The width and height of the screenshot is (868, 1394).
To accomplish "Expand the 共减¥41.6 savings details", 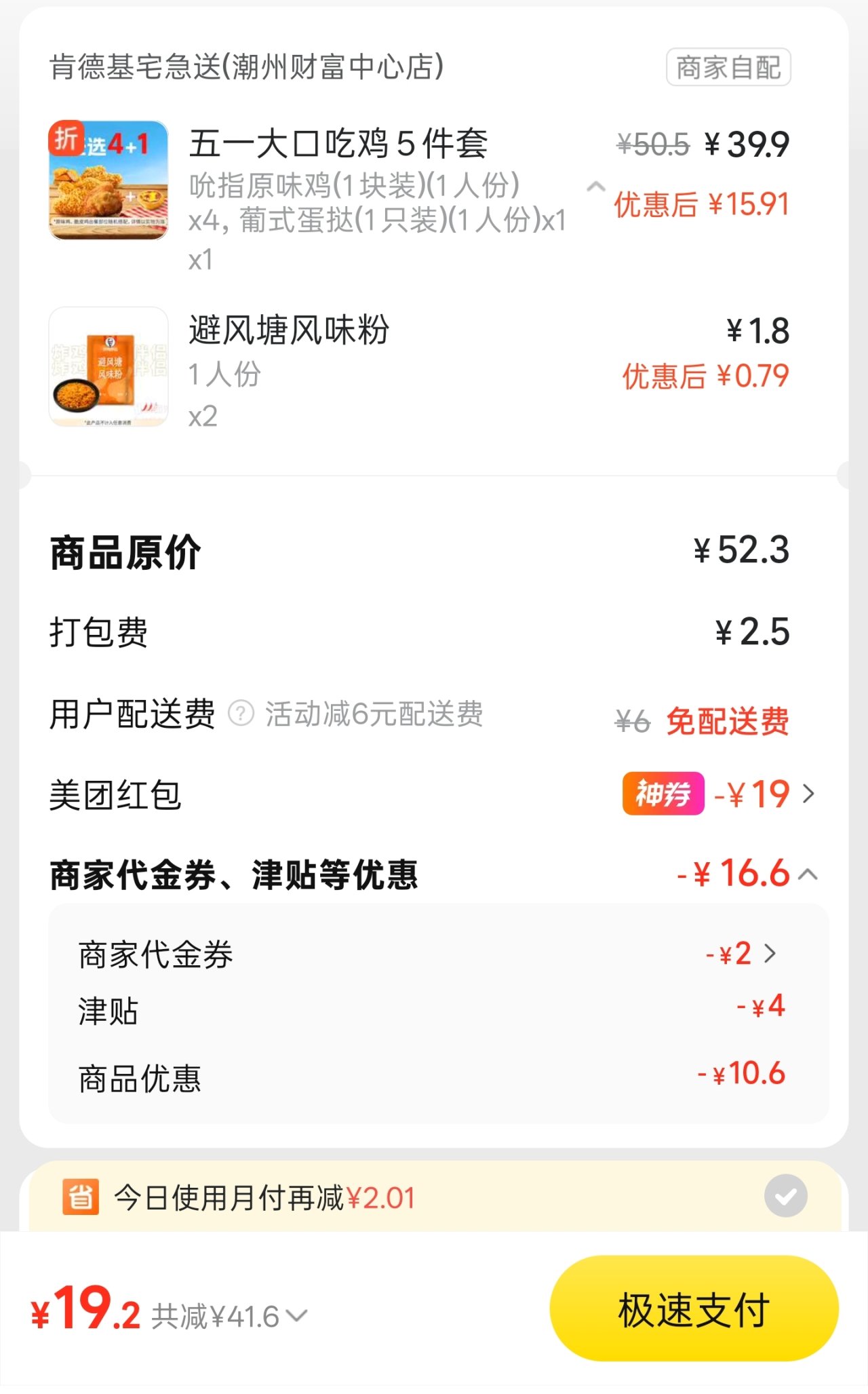I will click(x=297, y=1316).
